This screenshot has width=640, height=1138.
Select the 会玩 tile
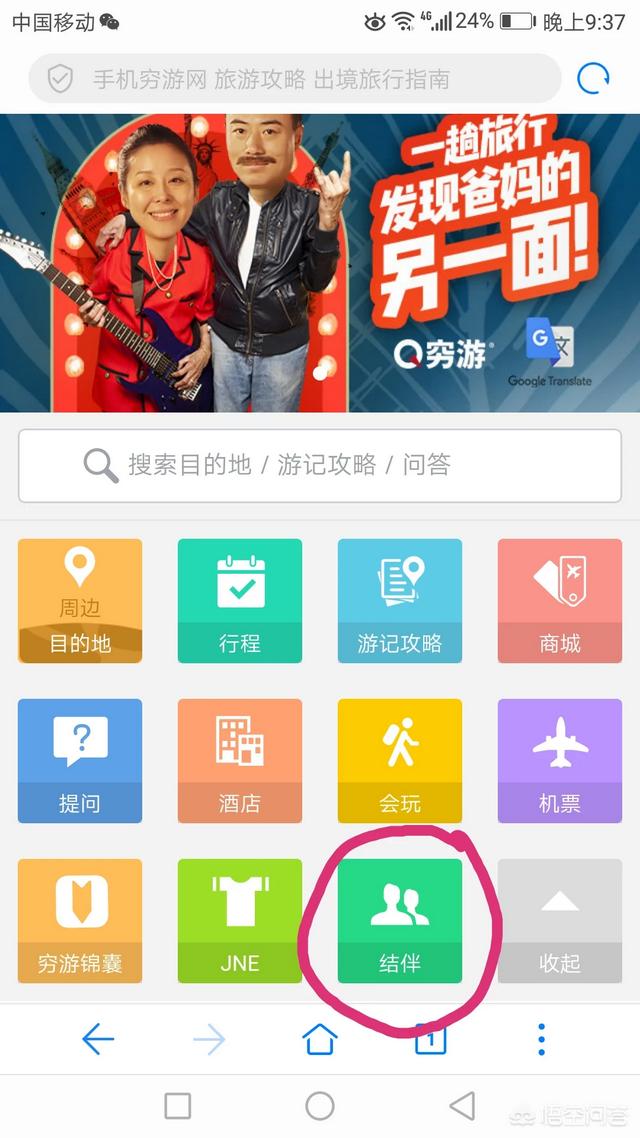[400, 761]
